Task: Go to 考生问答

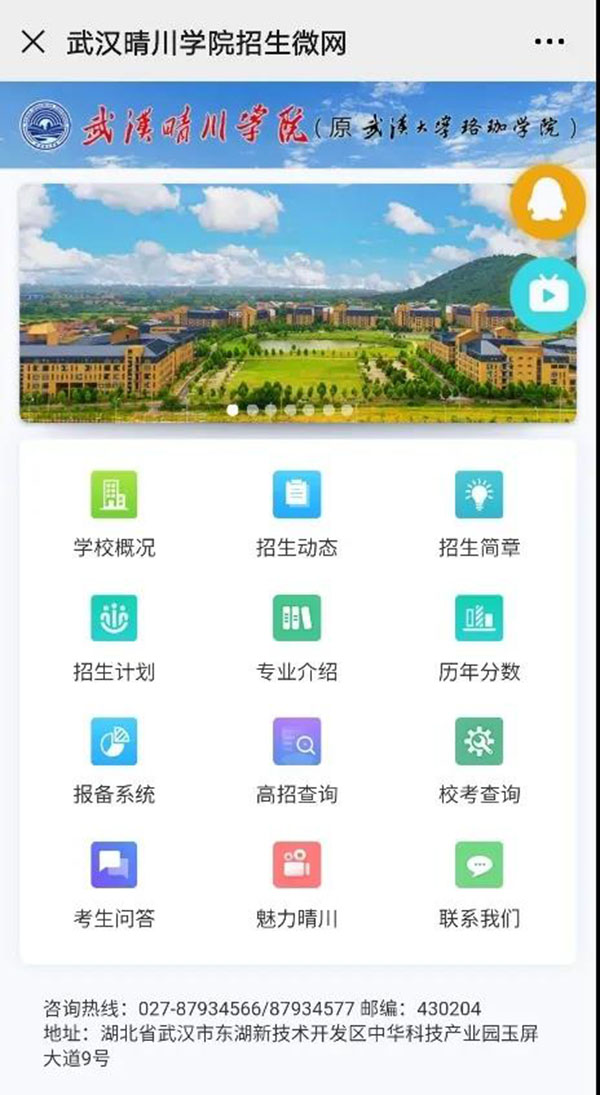Action: coord(114,884)
